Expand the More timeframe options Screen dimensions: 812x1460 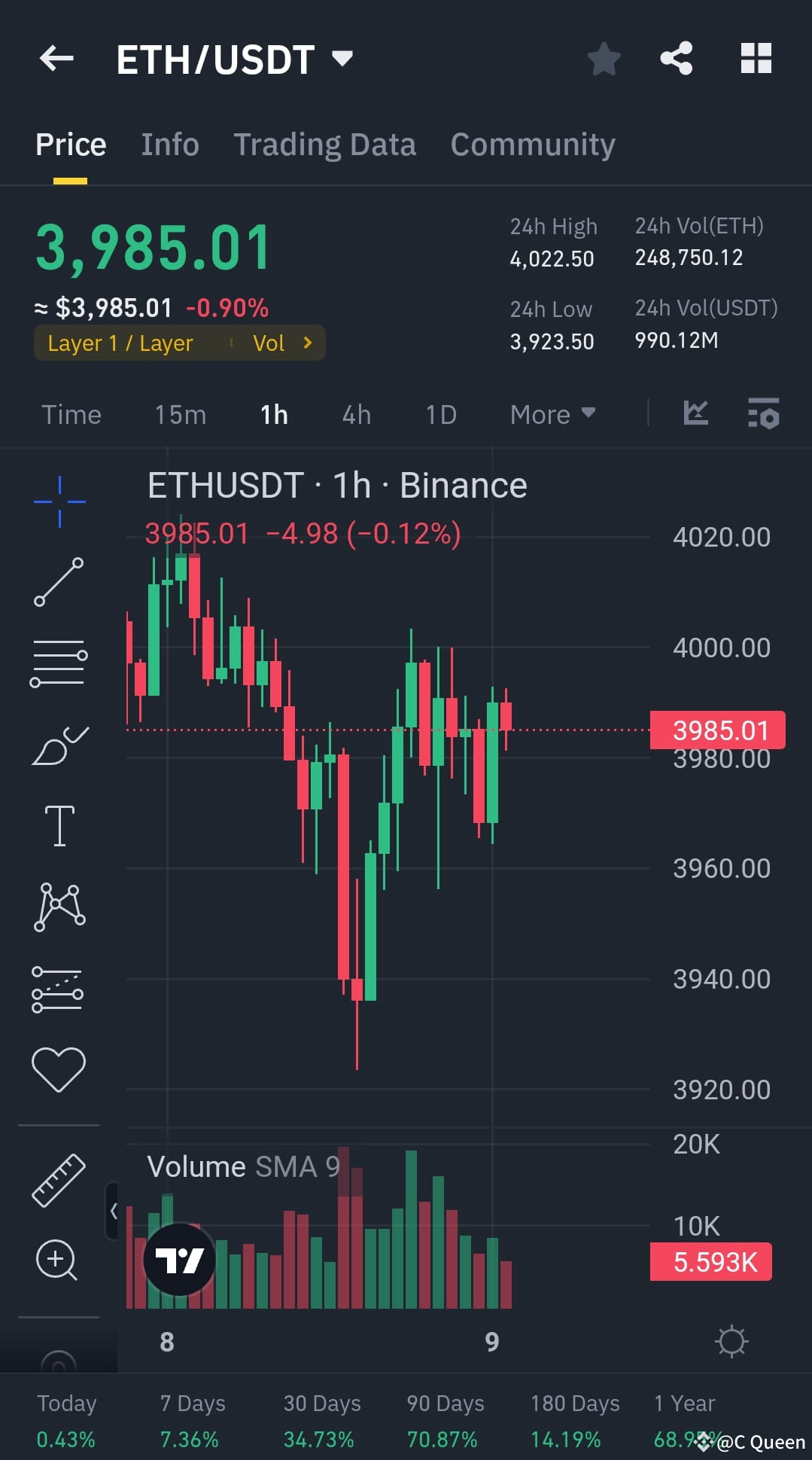click(552, 414)
